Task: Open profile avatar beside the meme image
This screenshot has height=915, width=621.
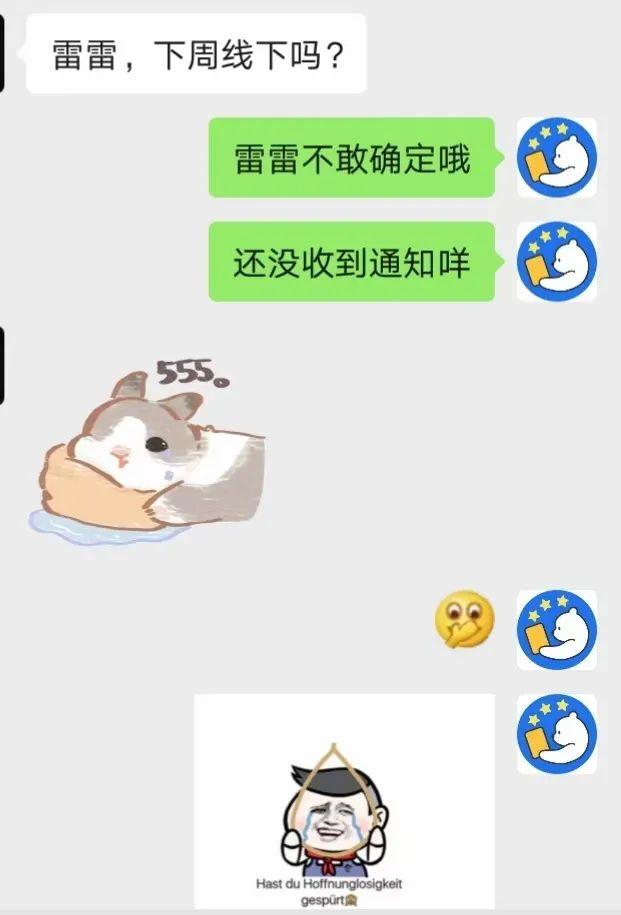Action: click(x=556, y=734)
